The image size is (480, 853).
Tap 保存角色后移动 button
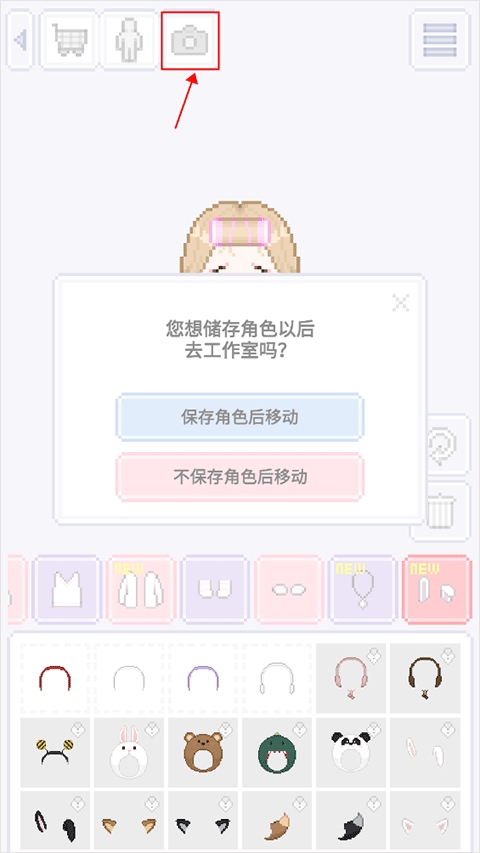tap(239, 417)
